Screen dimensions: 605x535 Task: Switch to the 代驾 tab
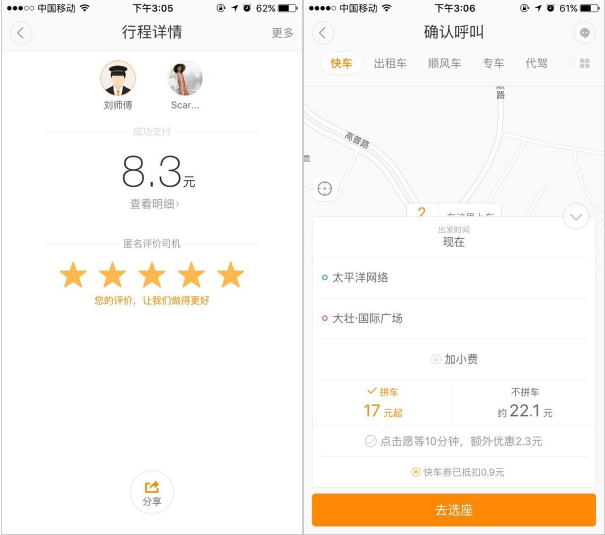[537, 63]
